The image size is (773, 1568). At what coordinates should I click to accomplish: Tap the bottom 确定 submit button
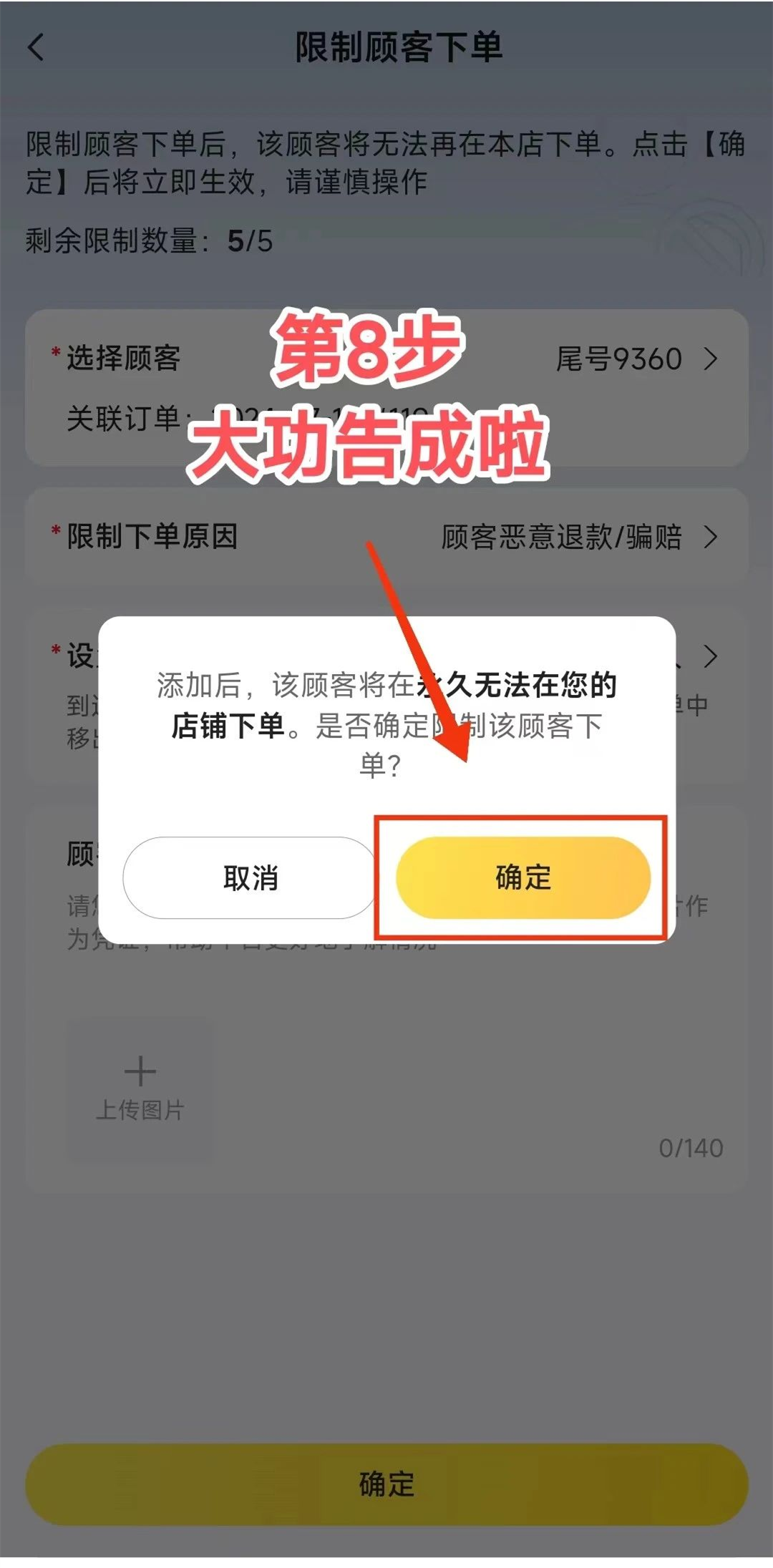(386, 1484)
